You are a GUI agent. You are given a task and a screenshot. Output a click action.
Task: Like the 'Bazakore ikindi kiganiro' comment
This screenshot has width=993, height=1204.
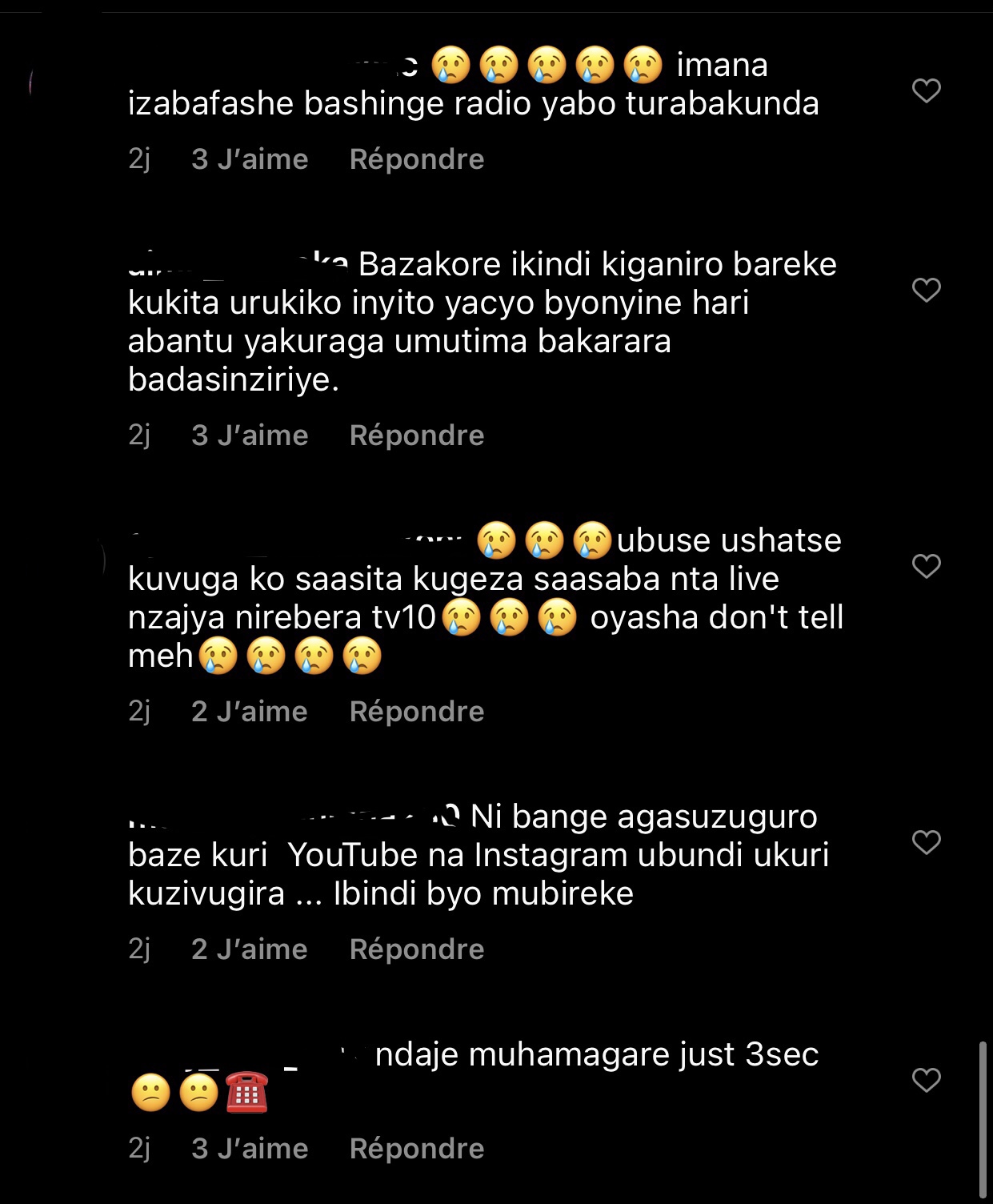pyautogui.click(x=926, y=290)
